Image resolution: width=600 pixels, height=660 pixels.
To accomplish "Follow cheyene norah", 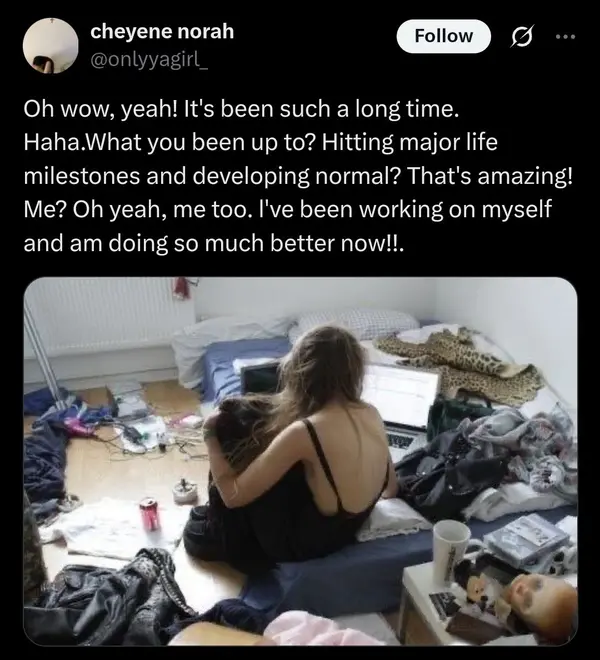I will pyautogui.click(x=444, y=36).
